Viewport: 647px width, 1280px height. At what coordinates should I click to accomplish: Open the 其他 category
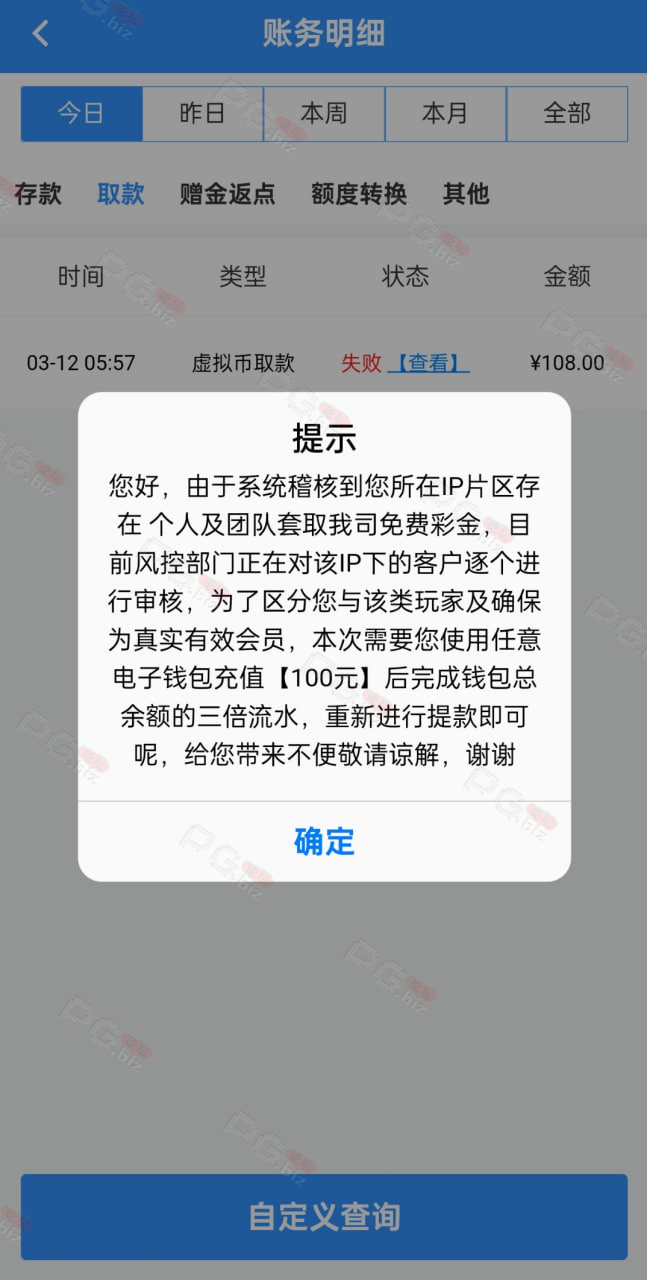tap(466, 194)
